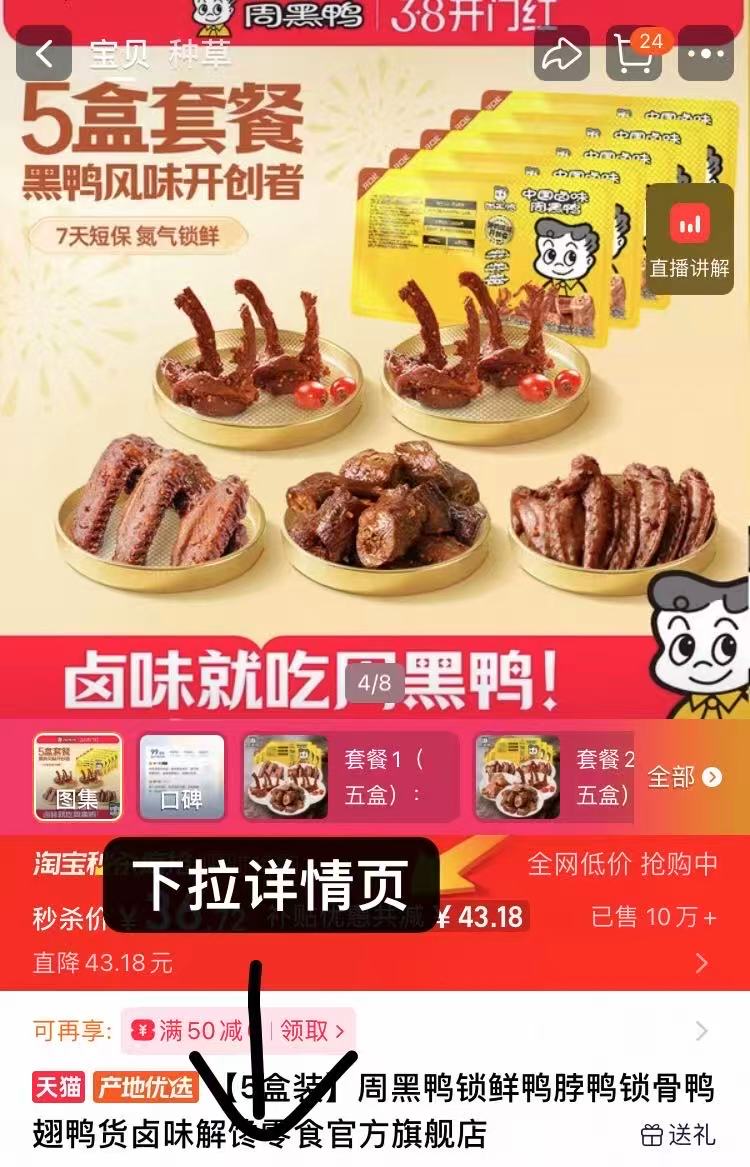
Task: Open 直播讲解 live explanation
Action: tap(690, 240)
